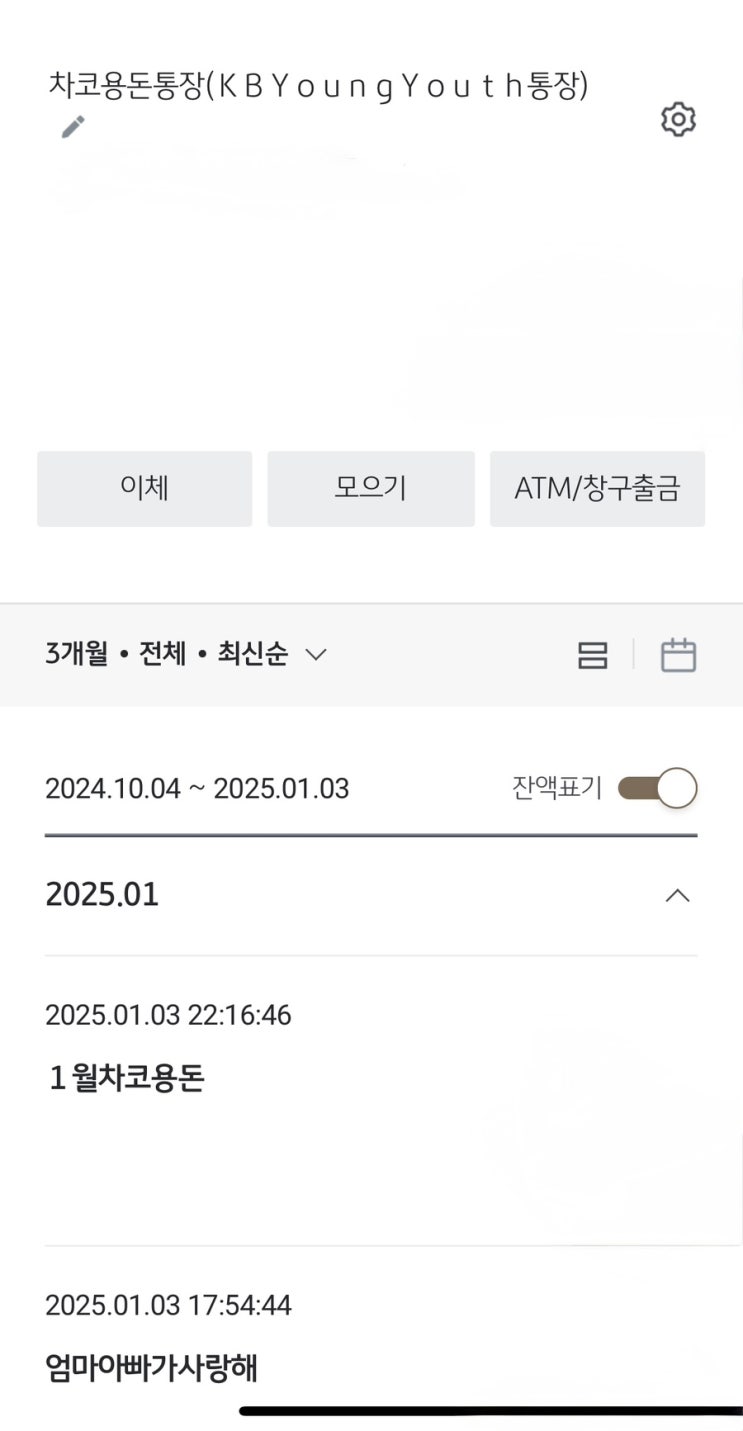Open account settings gear icon

[678, 120]
